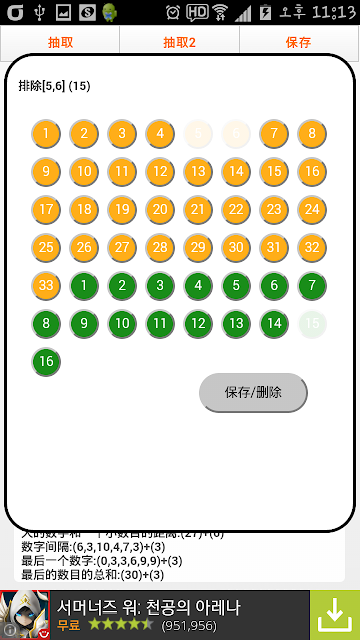The height and width of the screenshot is (640, 360).
Task: Tap 保存 in the top bar
Action: [x=299, y=42]
